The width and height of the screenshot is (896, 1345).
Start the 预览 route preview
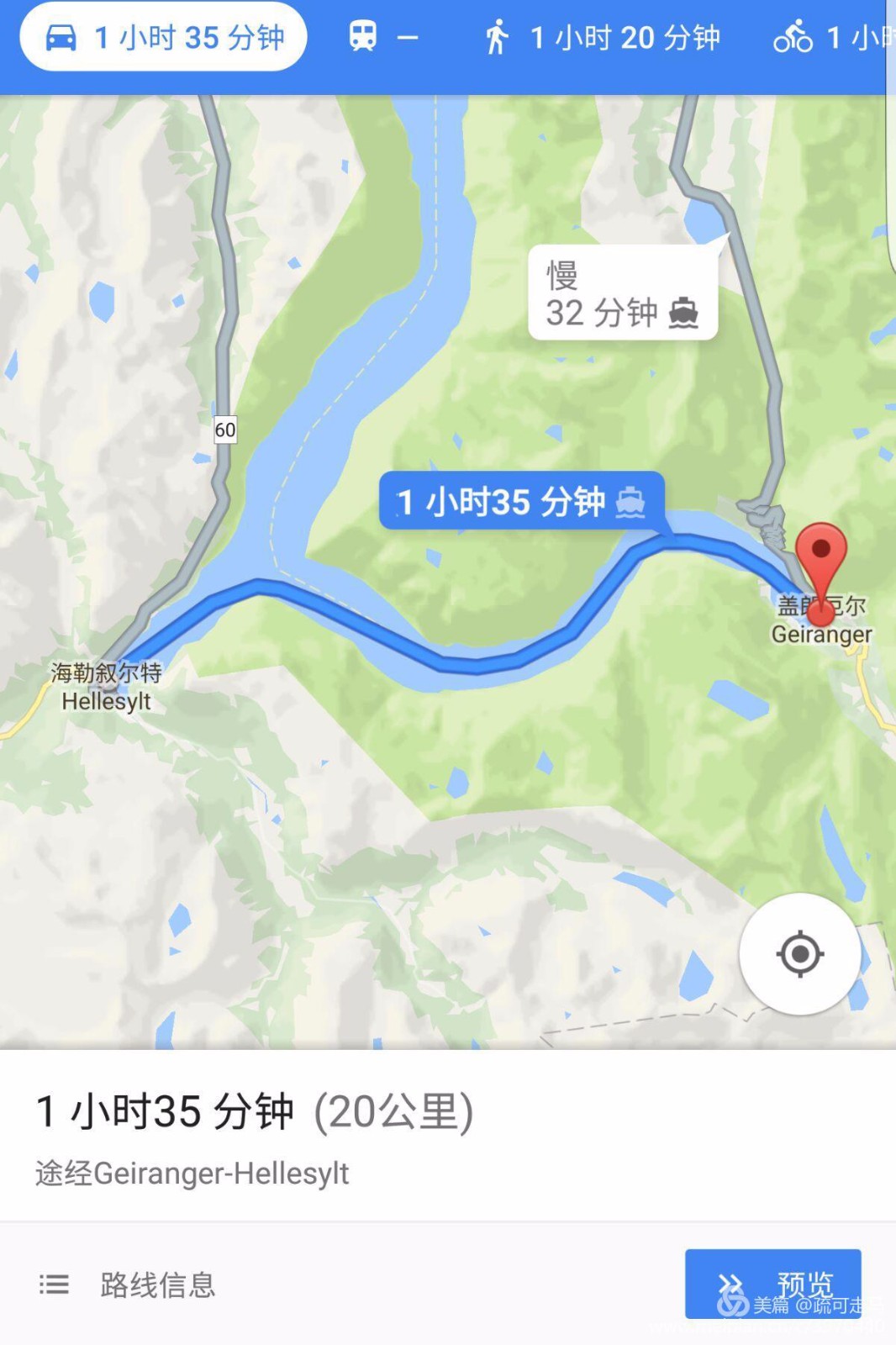[x=772, y=1283]
